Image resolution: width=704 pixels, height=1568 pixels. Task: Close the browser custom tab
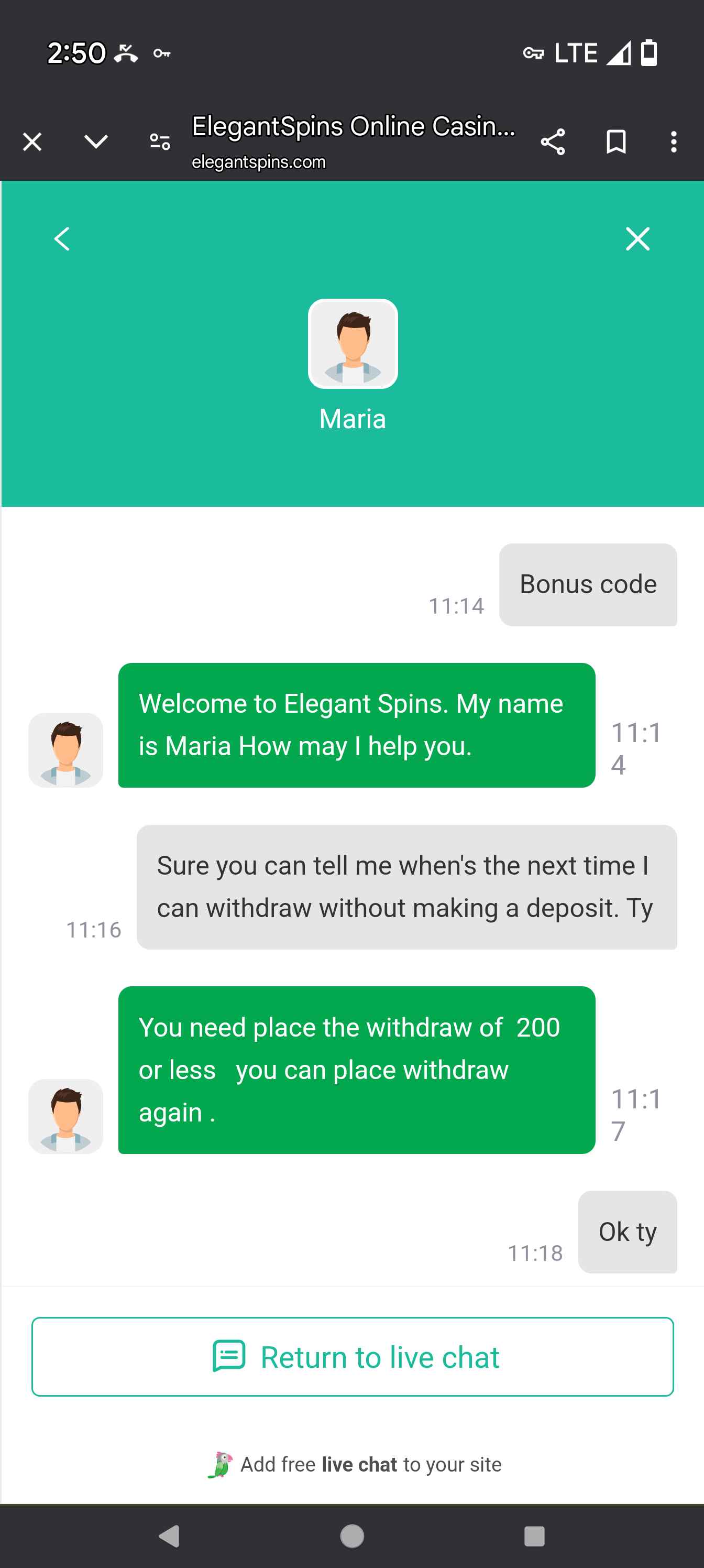pos(32,142)
